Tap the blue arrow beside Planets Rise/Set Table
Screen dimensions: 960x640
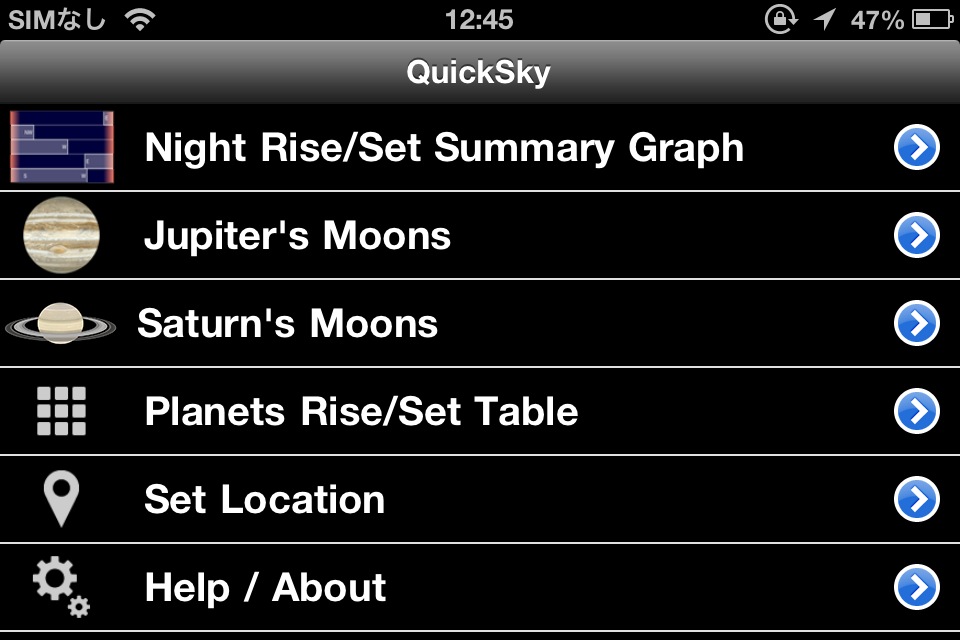pos(916,412)
